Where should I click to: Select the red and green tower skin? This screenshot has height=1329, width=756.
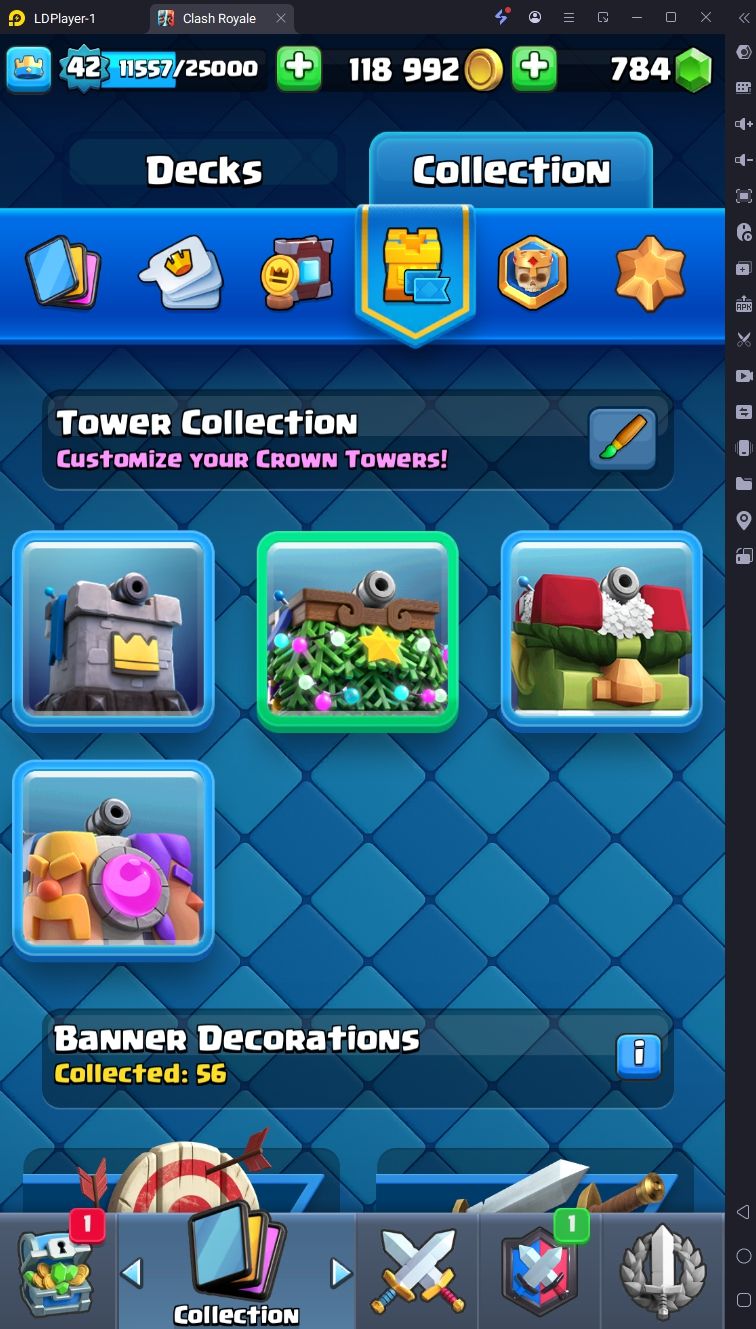[x=601, y=630]
